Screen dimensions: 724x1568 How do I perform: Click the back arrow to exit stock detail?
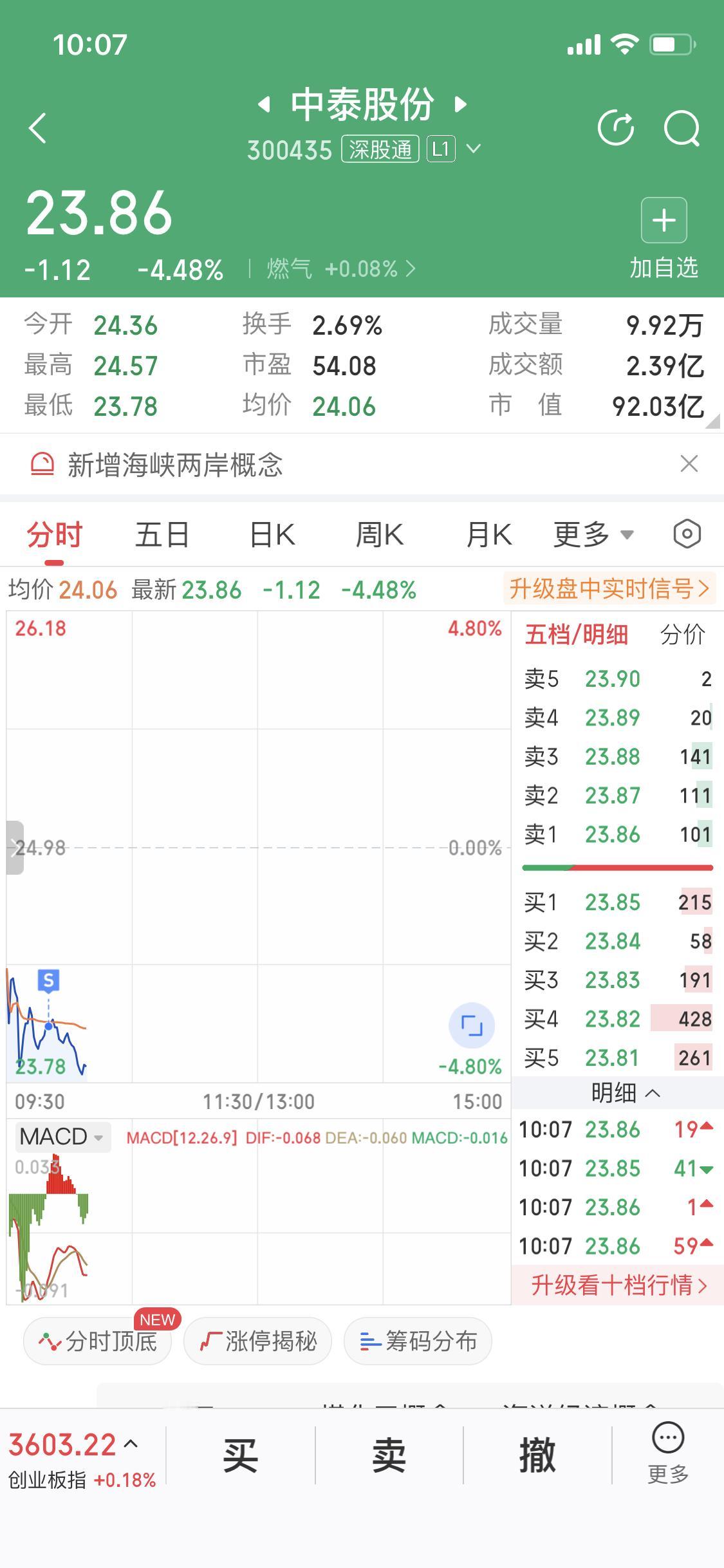pyautogui.click(x=37, y=127)
